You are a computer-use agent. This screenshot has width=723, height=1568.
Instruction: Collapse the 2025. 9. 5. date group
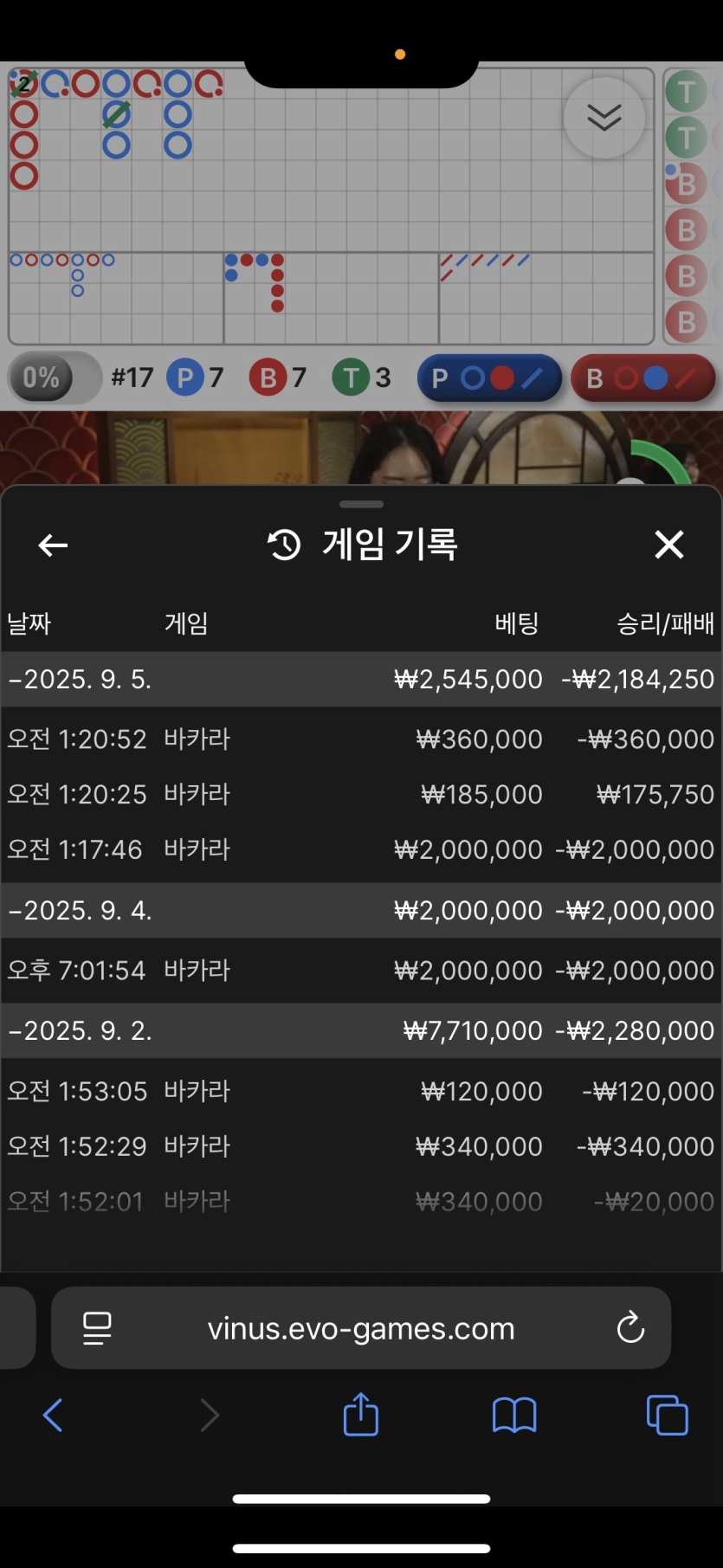(x=81, y=680)
